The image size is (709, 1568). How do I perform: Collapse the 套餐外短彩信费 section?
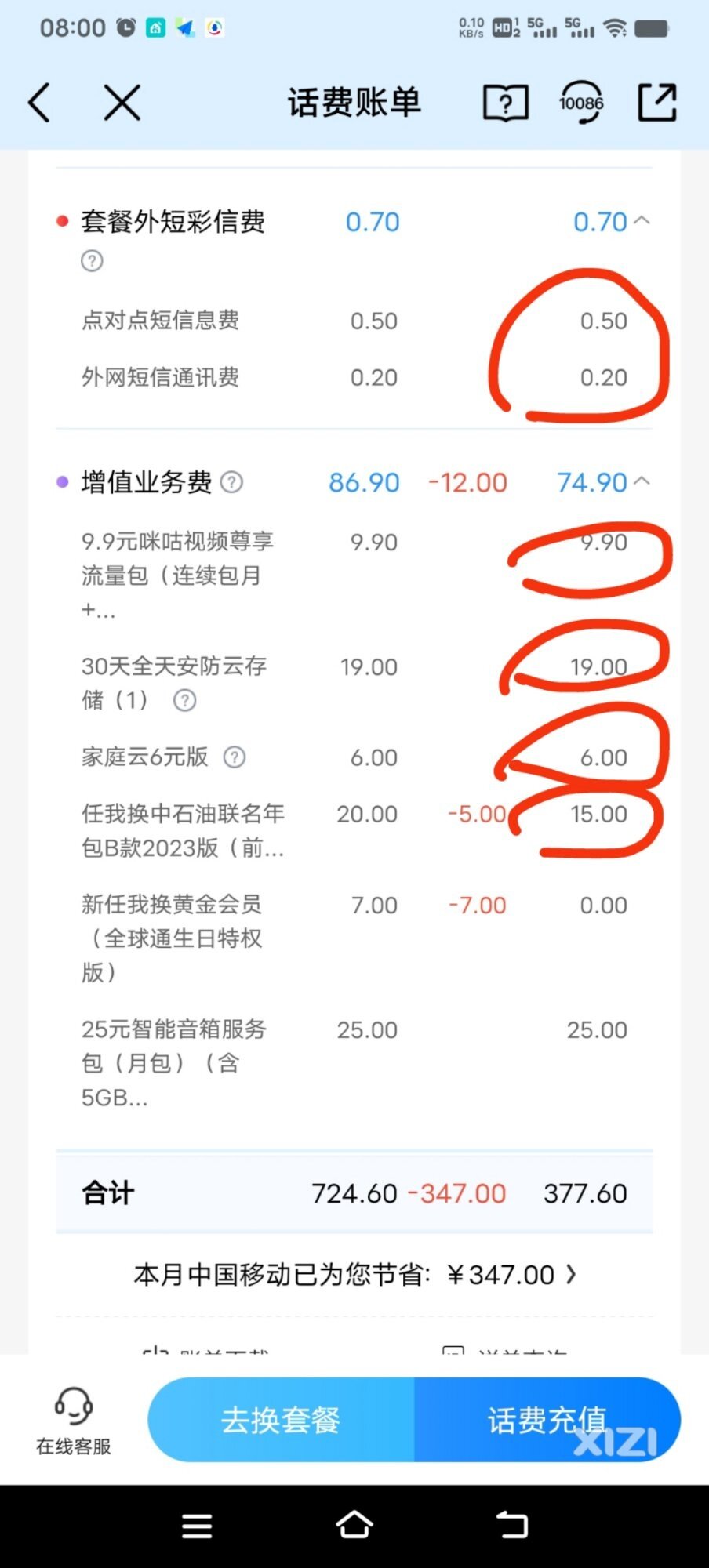642,221
